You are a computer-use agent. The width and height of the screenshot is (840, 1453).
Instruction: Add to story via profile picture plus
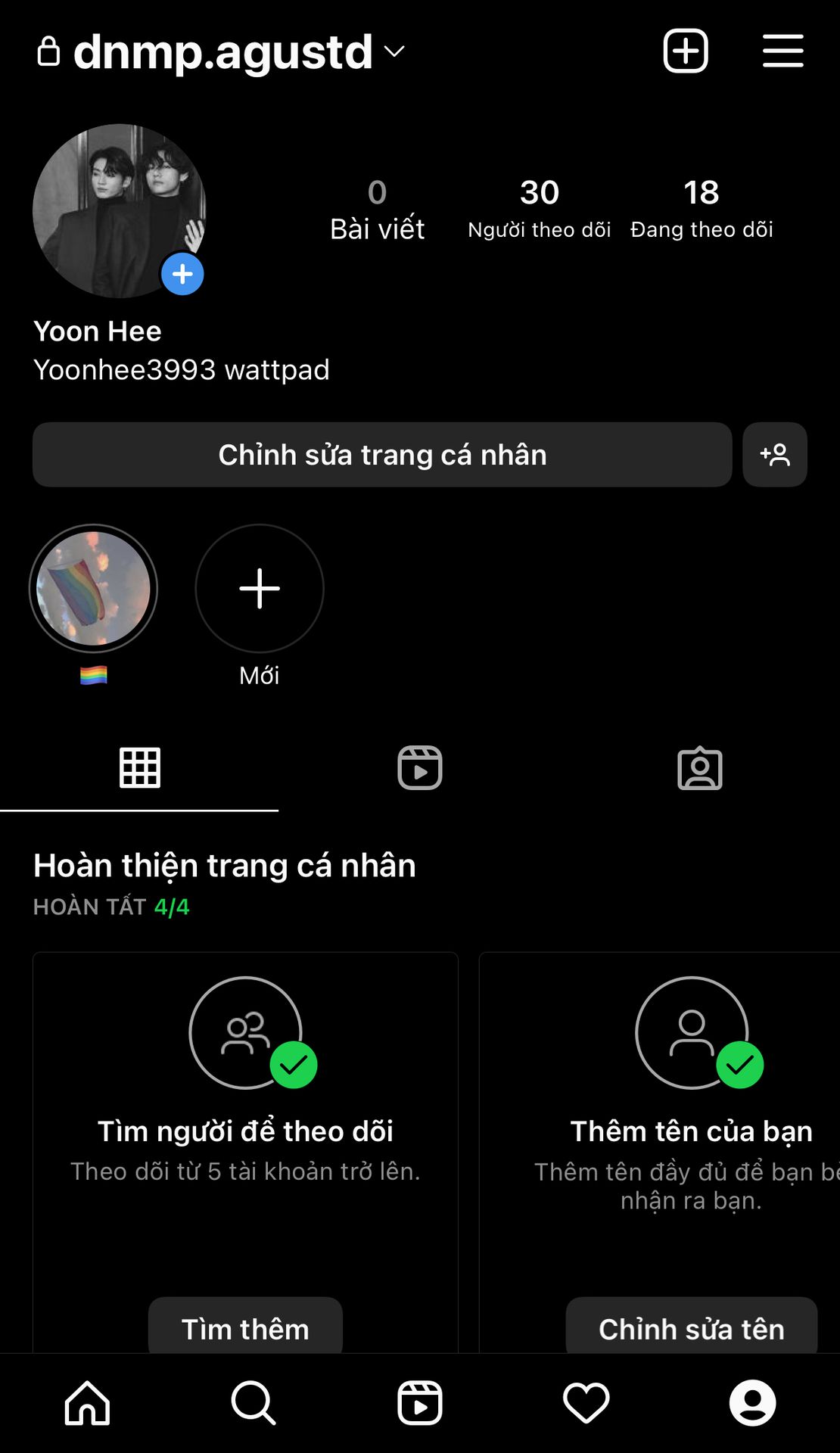(x=182, y=274)
